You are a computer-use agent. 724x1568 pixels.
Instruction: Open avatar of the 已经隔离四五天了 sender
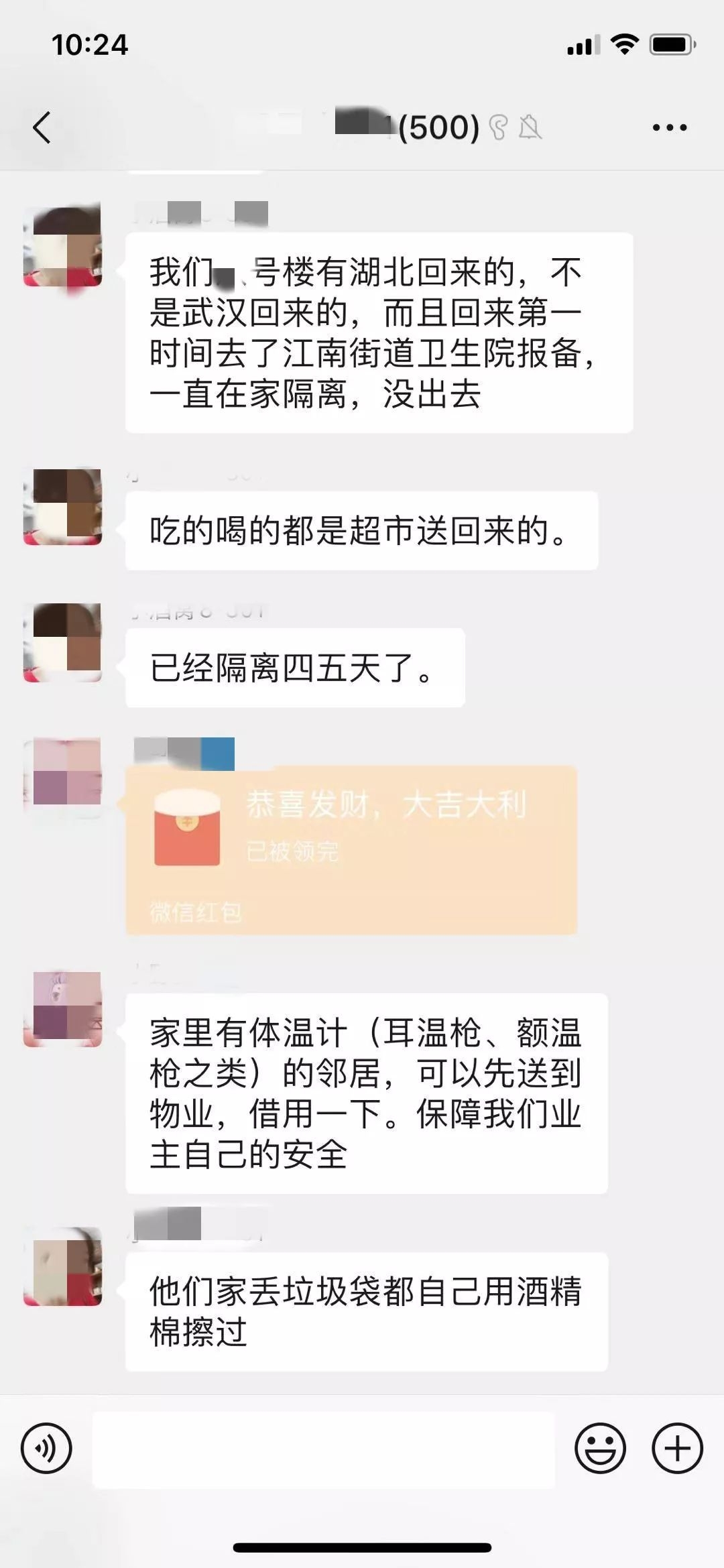coord(63,642)
